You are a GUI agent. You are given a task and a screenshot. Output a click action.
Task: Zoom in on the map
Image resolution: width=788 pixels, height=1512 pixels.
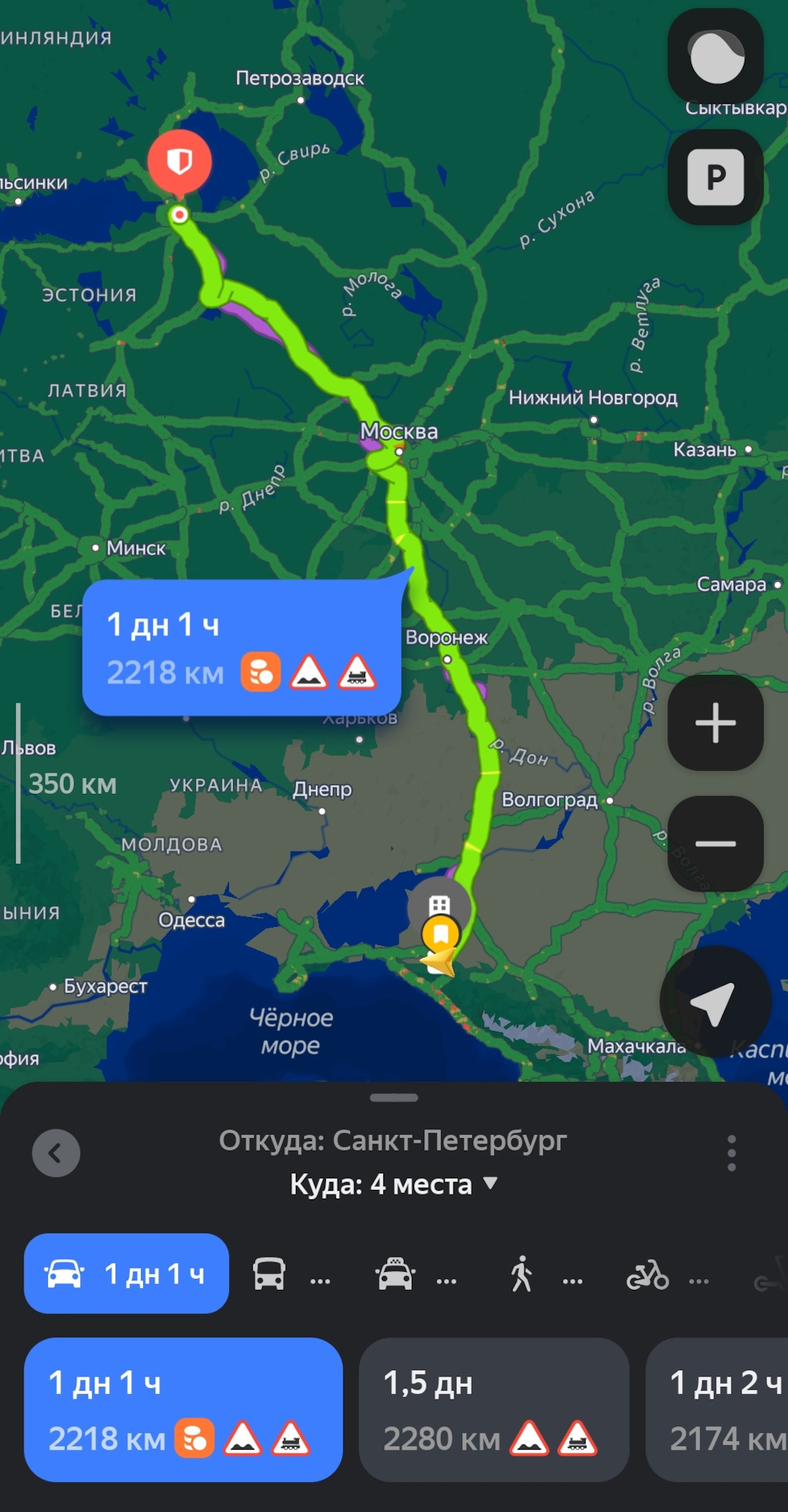[716, 722]
